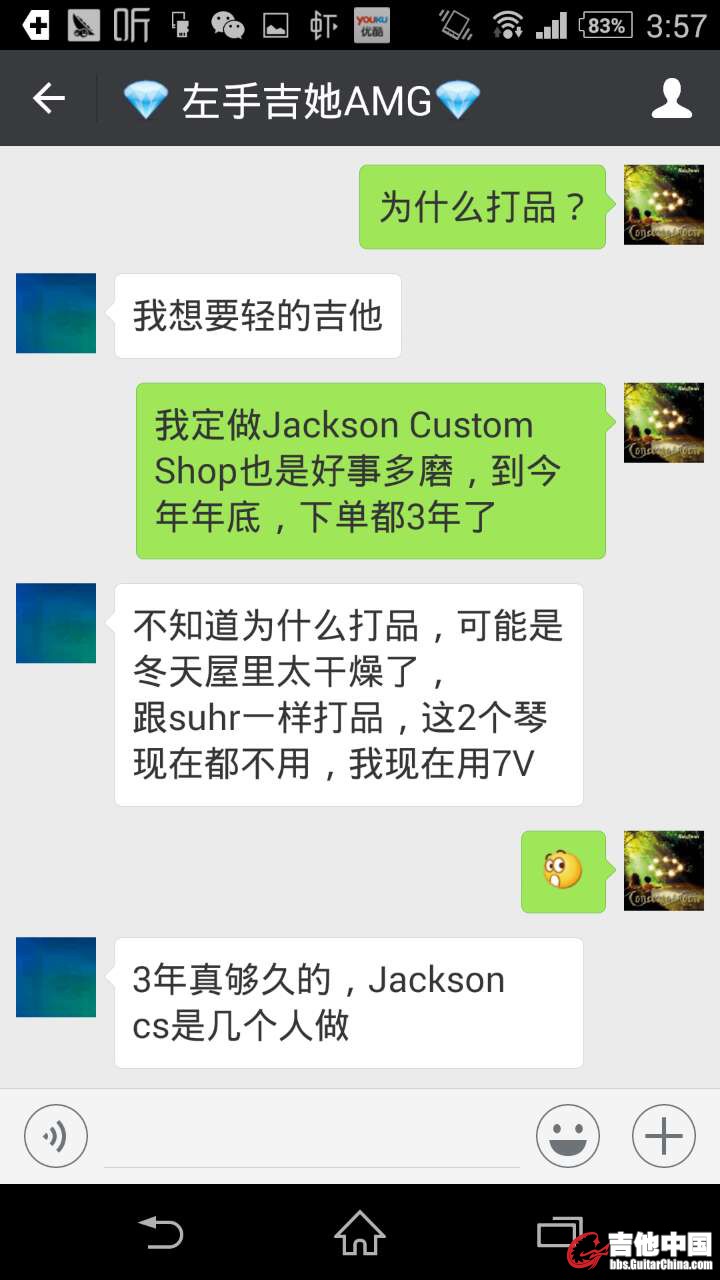Tap the system back button
Image resolution: width=720 pixels, height=1280 pixels.
[x=160, y=1232]
